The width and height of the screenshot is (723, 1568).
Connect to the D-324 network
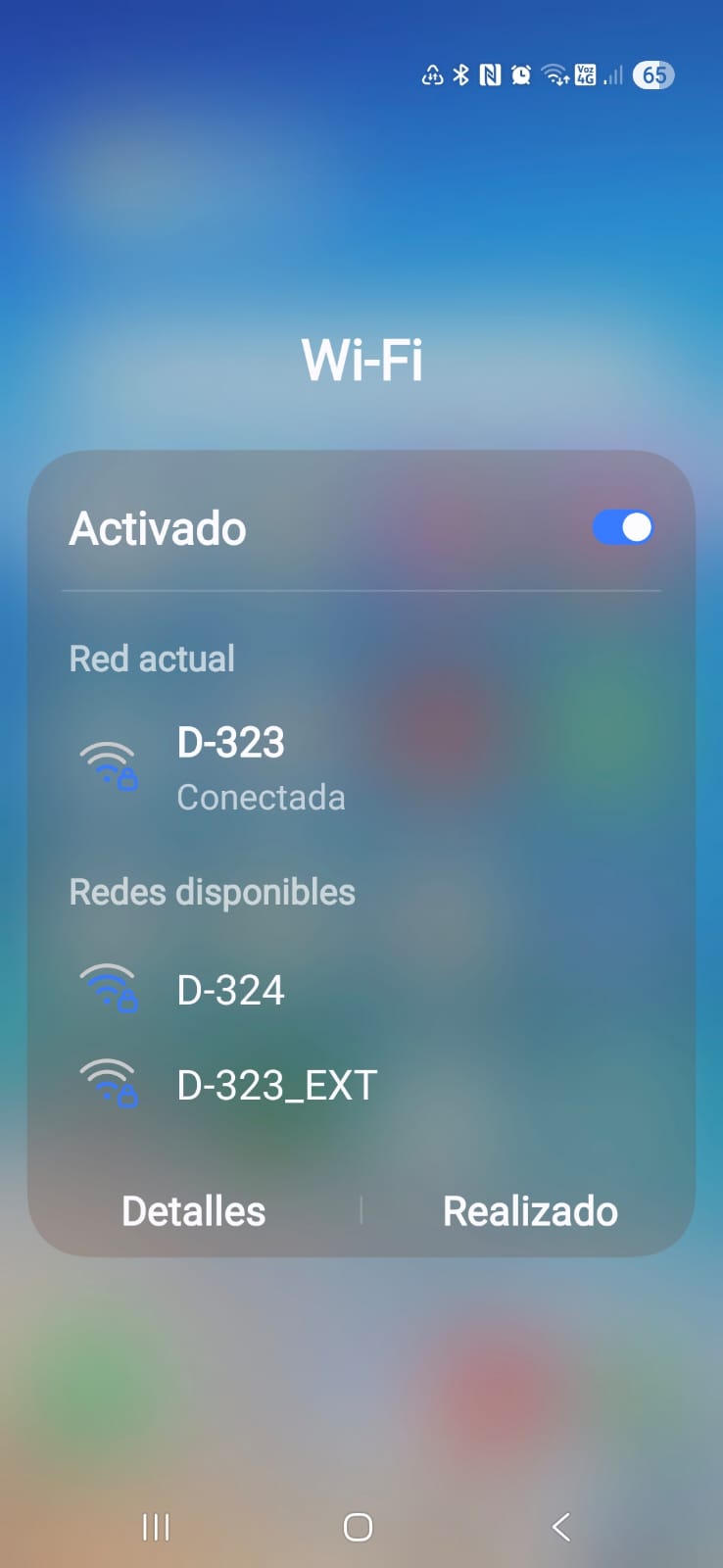click(x=231, y=990)
